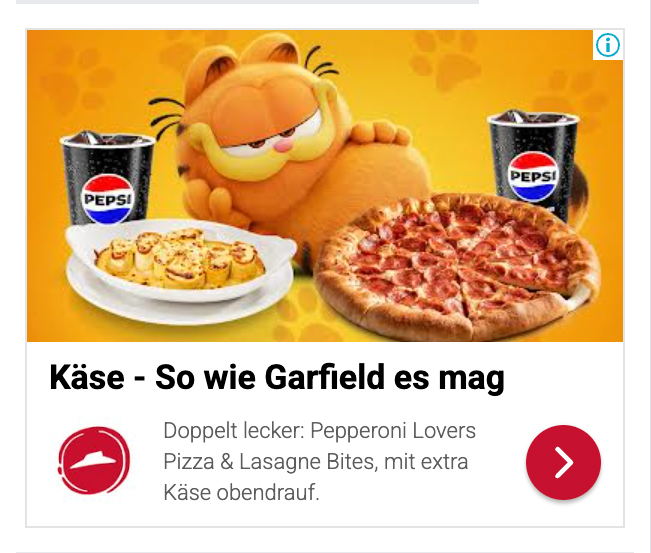Tap the red arrow button

(563, 462)
